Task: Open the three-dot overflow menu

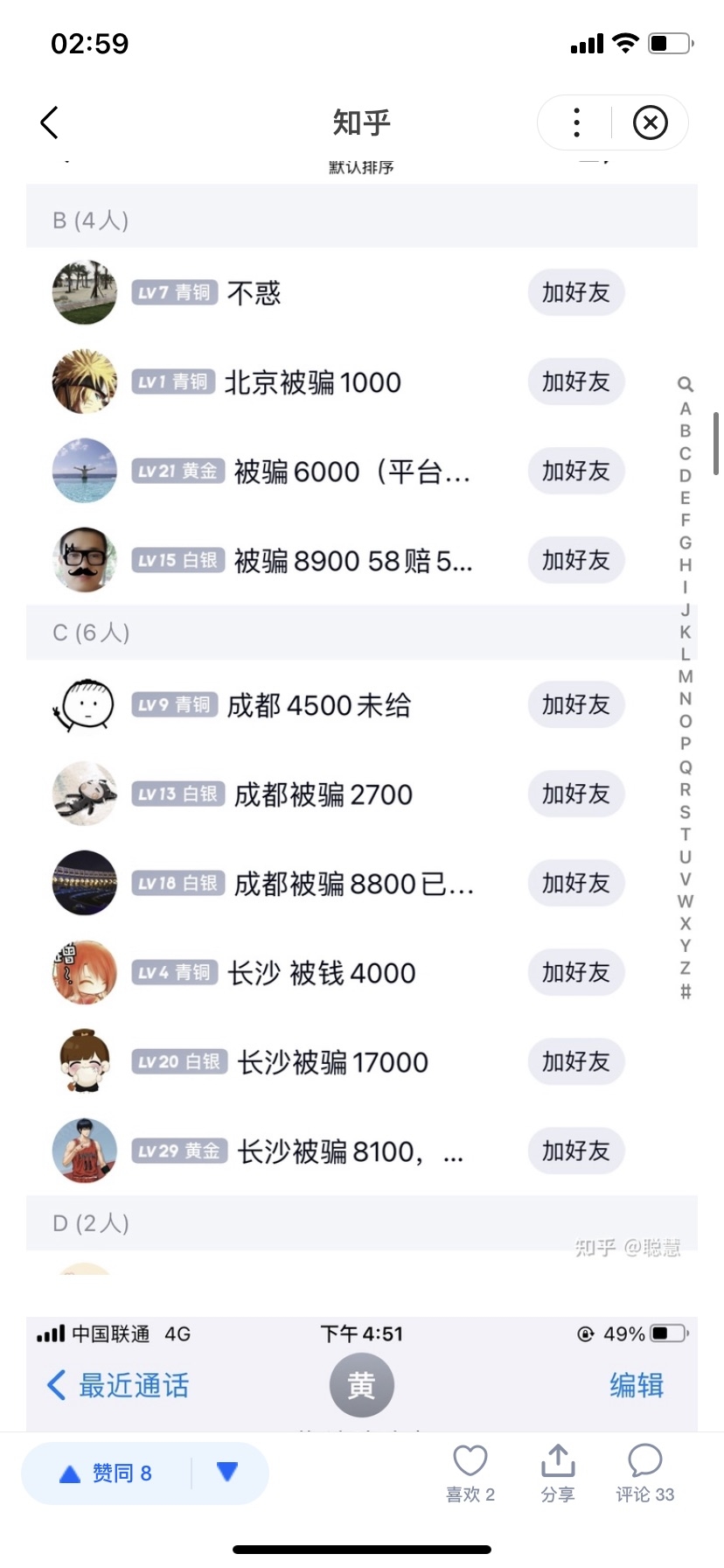Action: [x=576, y=122]
